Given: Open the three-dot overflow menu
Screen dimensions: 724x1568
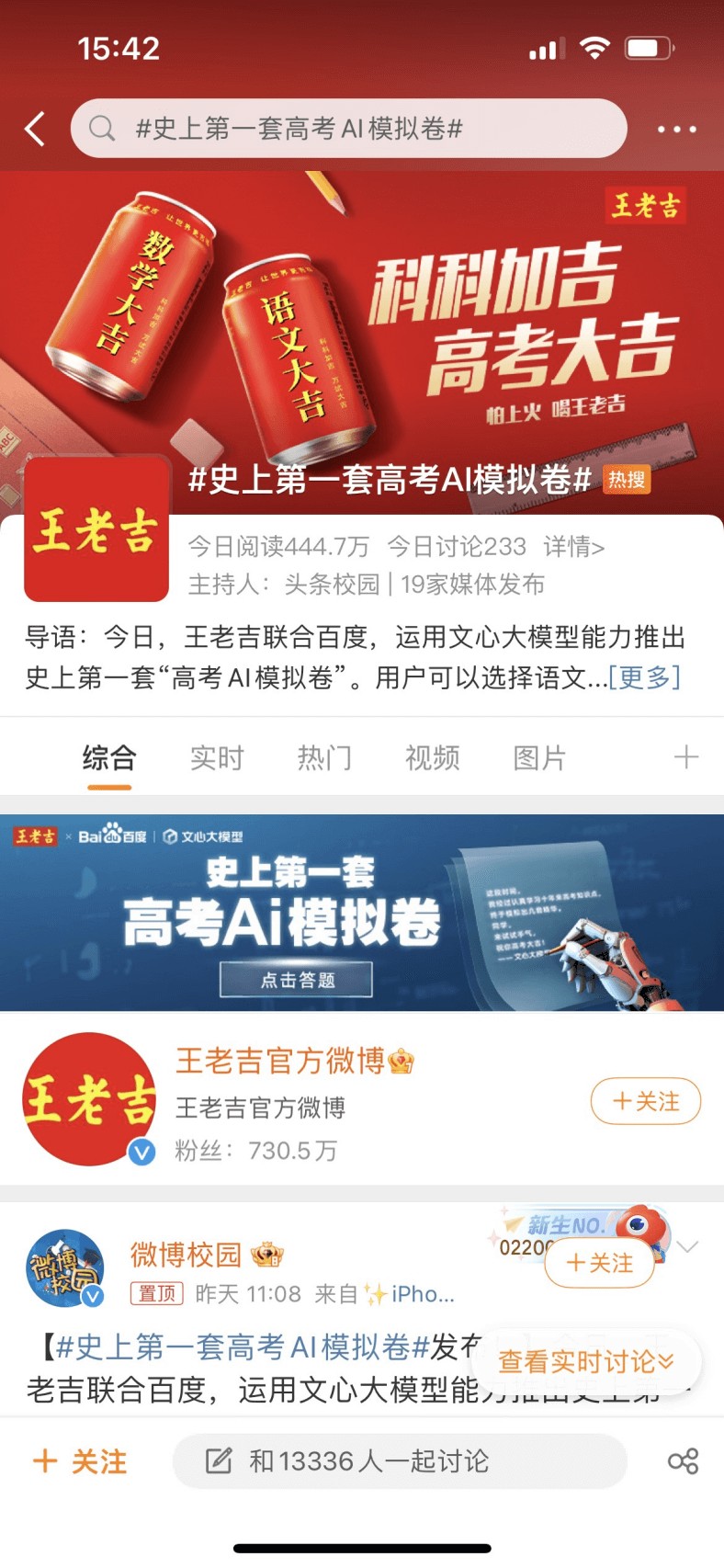Looking at the screenshot, I should (676, 130).
